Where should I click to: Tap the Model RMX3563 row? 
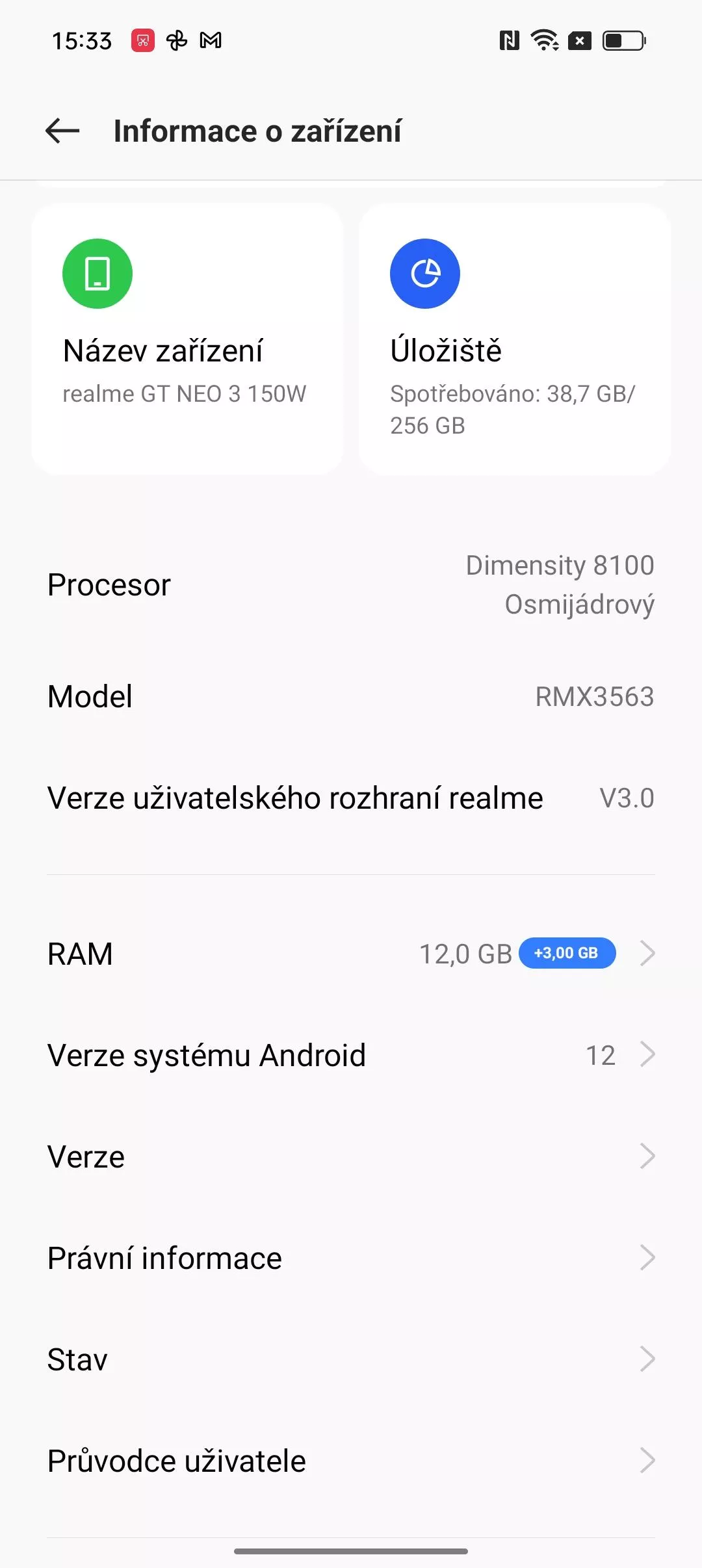(351, 696)
